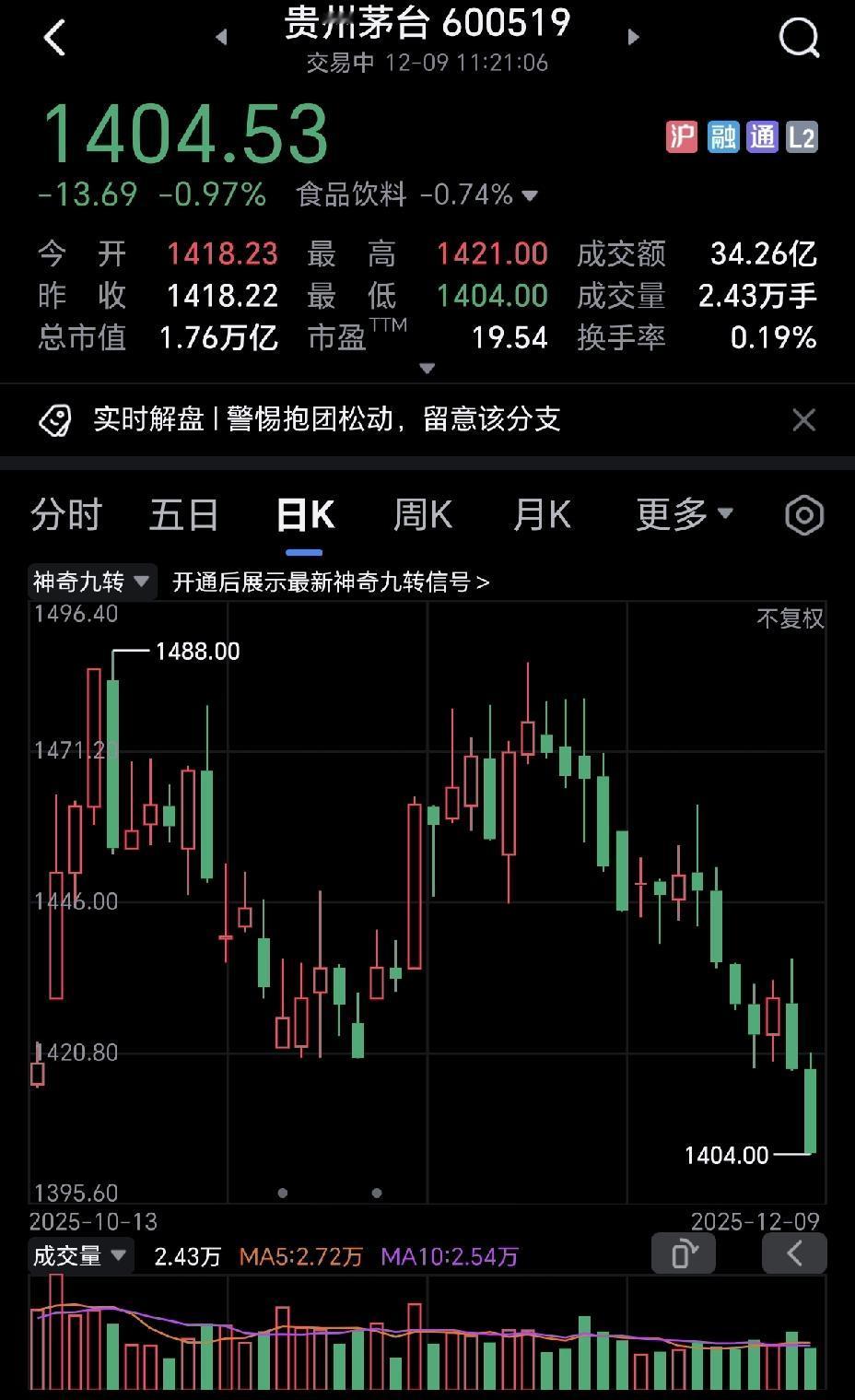This screenshot has height=1400, width=855.
Task: Open the L2 level-2 quotes badge
Action: (801, 134)
